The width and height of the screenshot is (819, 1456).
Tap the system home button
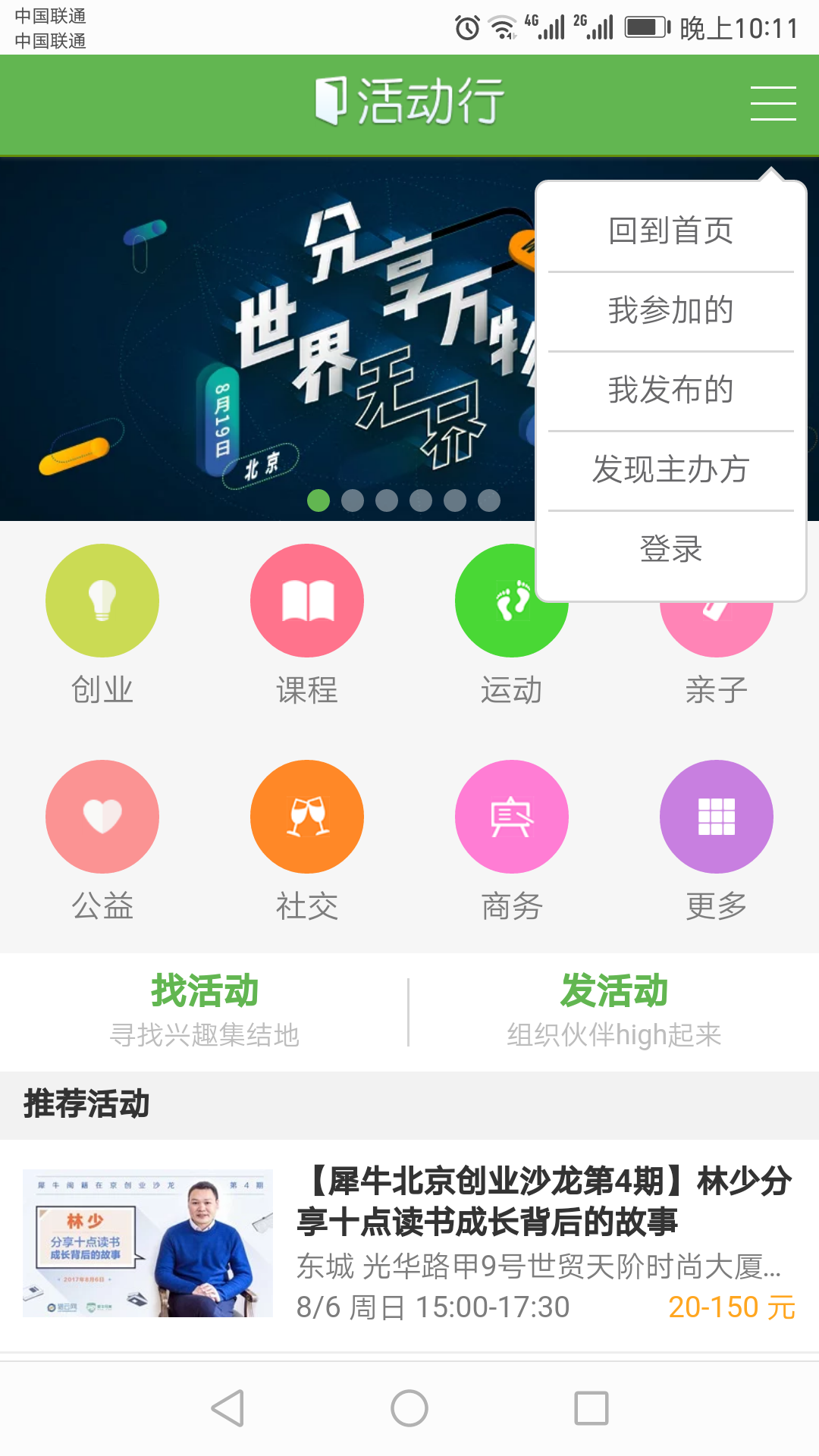[409, 1408]
